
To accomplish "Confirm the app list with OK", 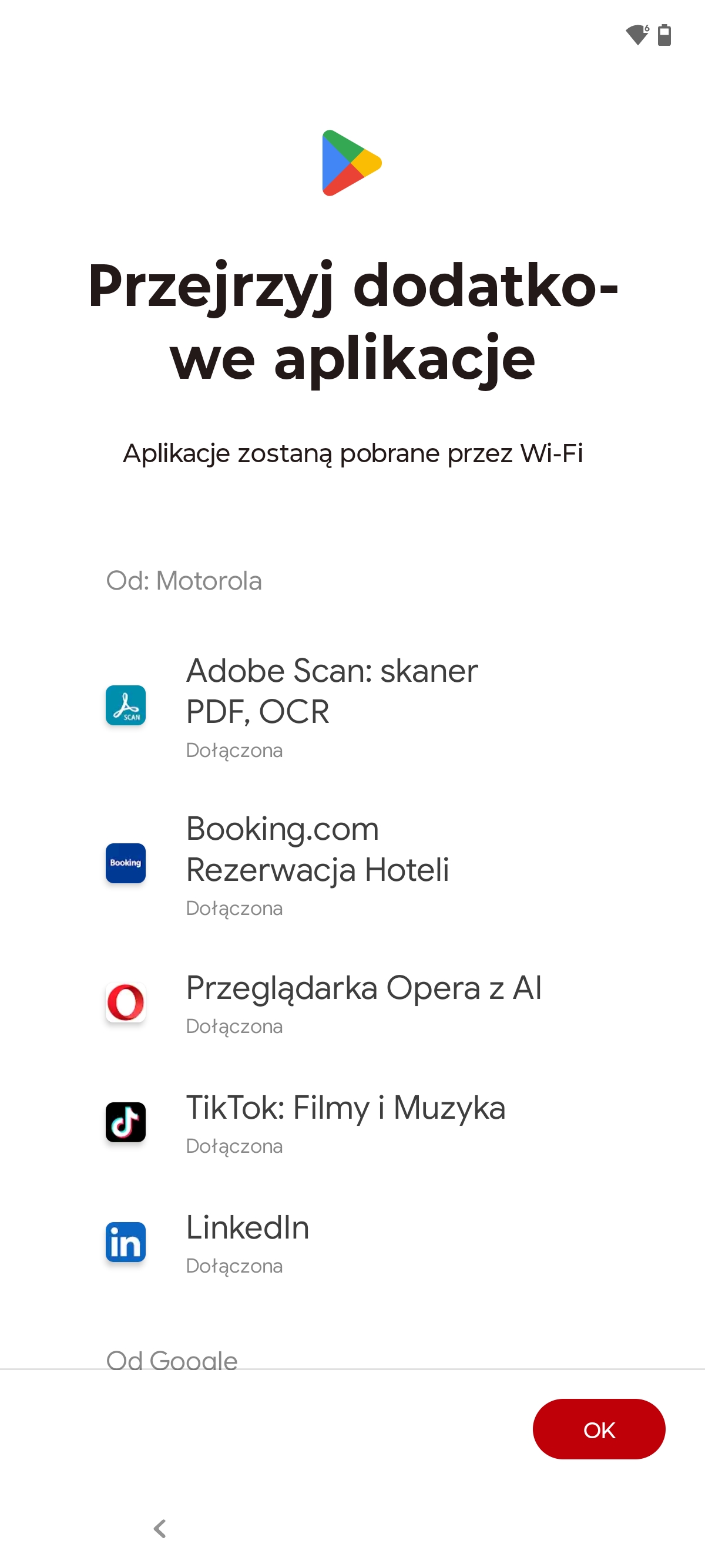I will [599, 1429].
